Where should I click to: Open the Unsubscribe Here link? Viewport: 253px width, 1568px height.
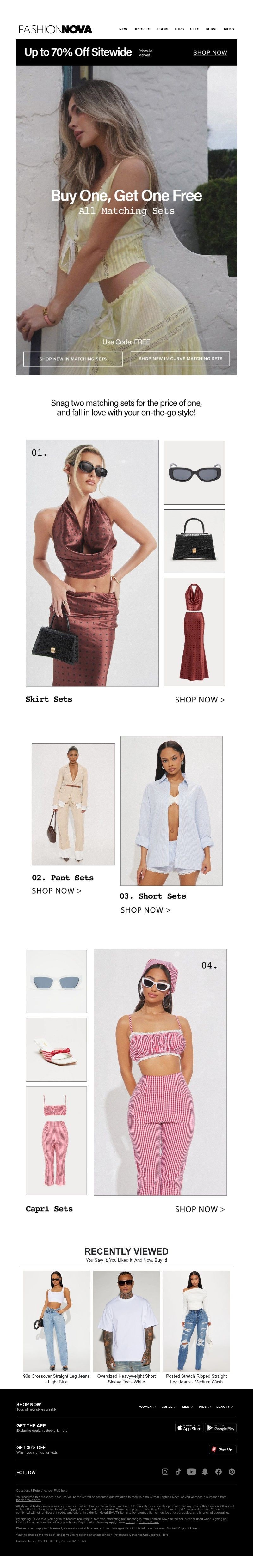tap(156, 1535)
